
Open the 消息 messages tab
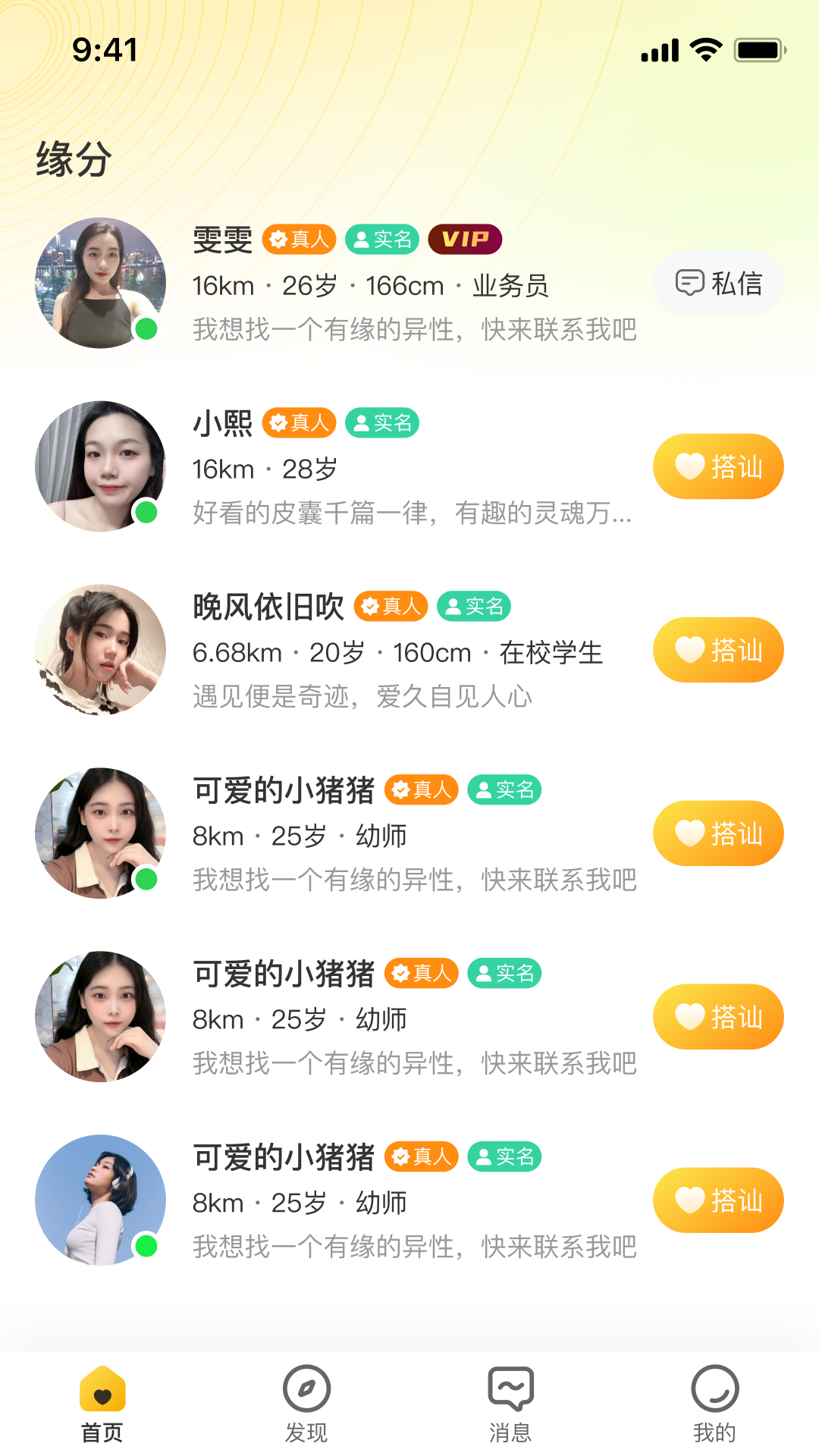[x=510, y=1403]
